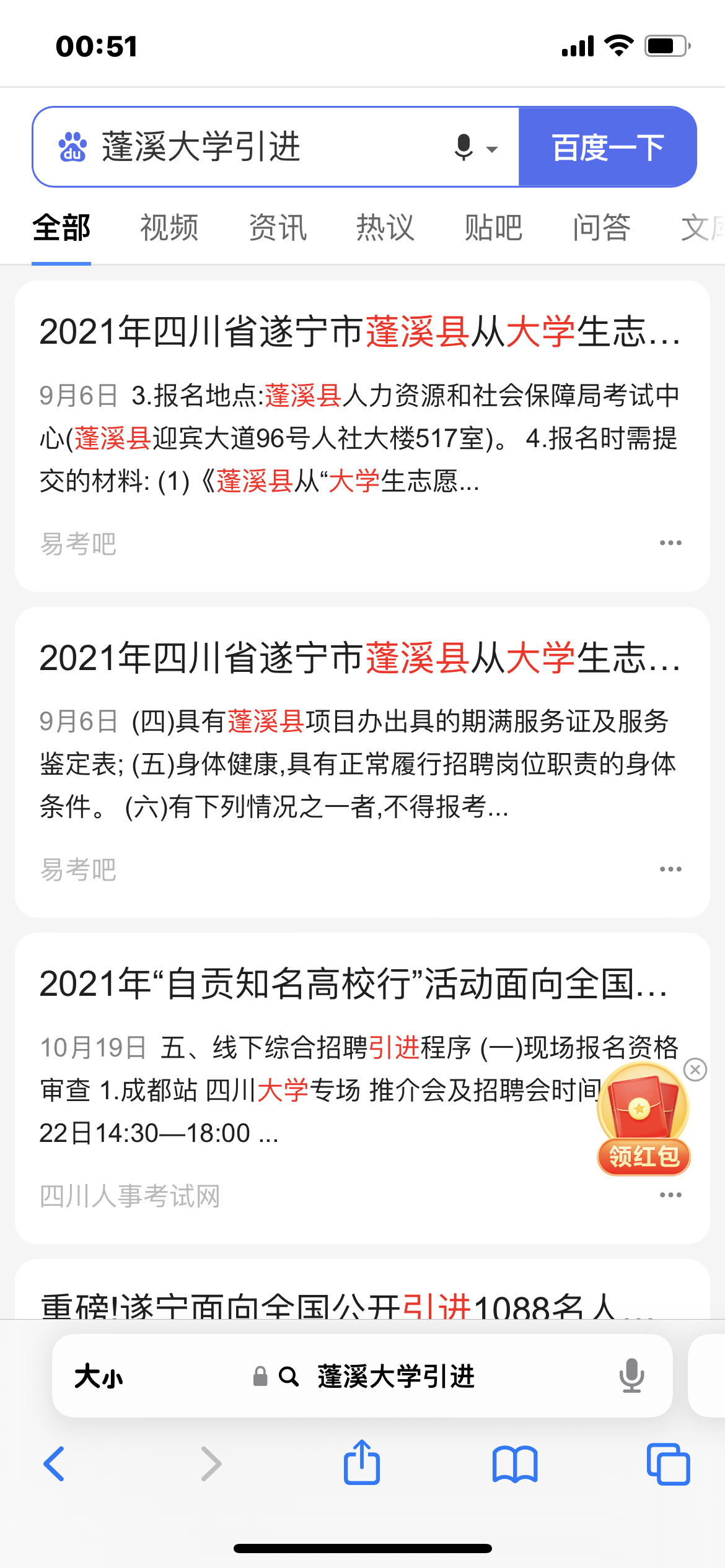Show all open Safari tabs
Viewport: 725px width, 1568px height.
[x=668, y=1464]
